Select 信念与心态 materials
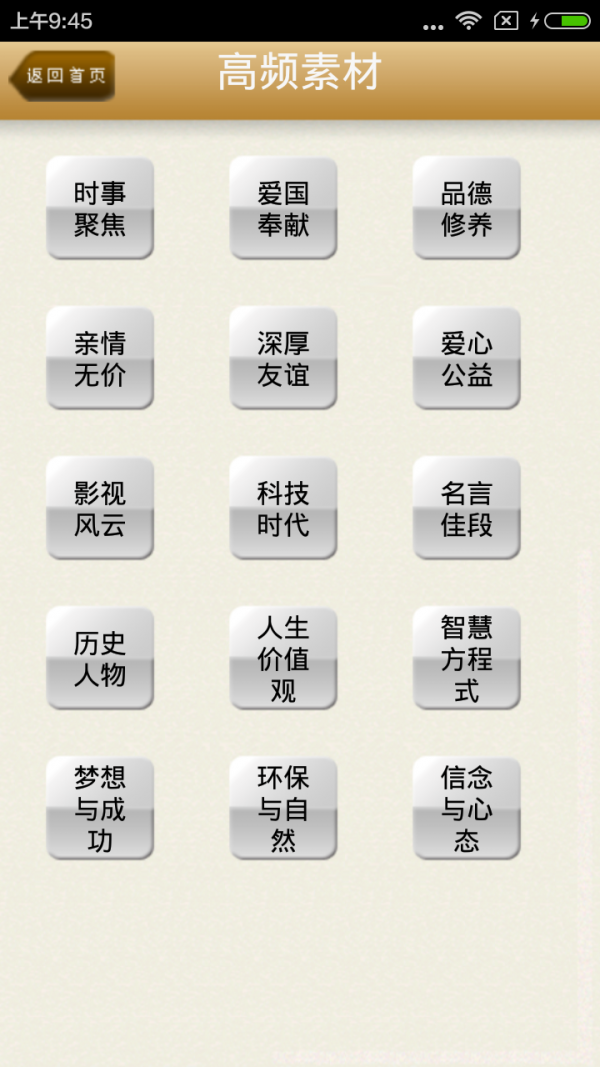 (x=466, y=808)
